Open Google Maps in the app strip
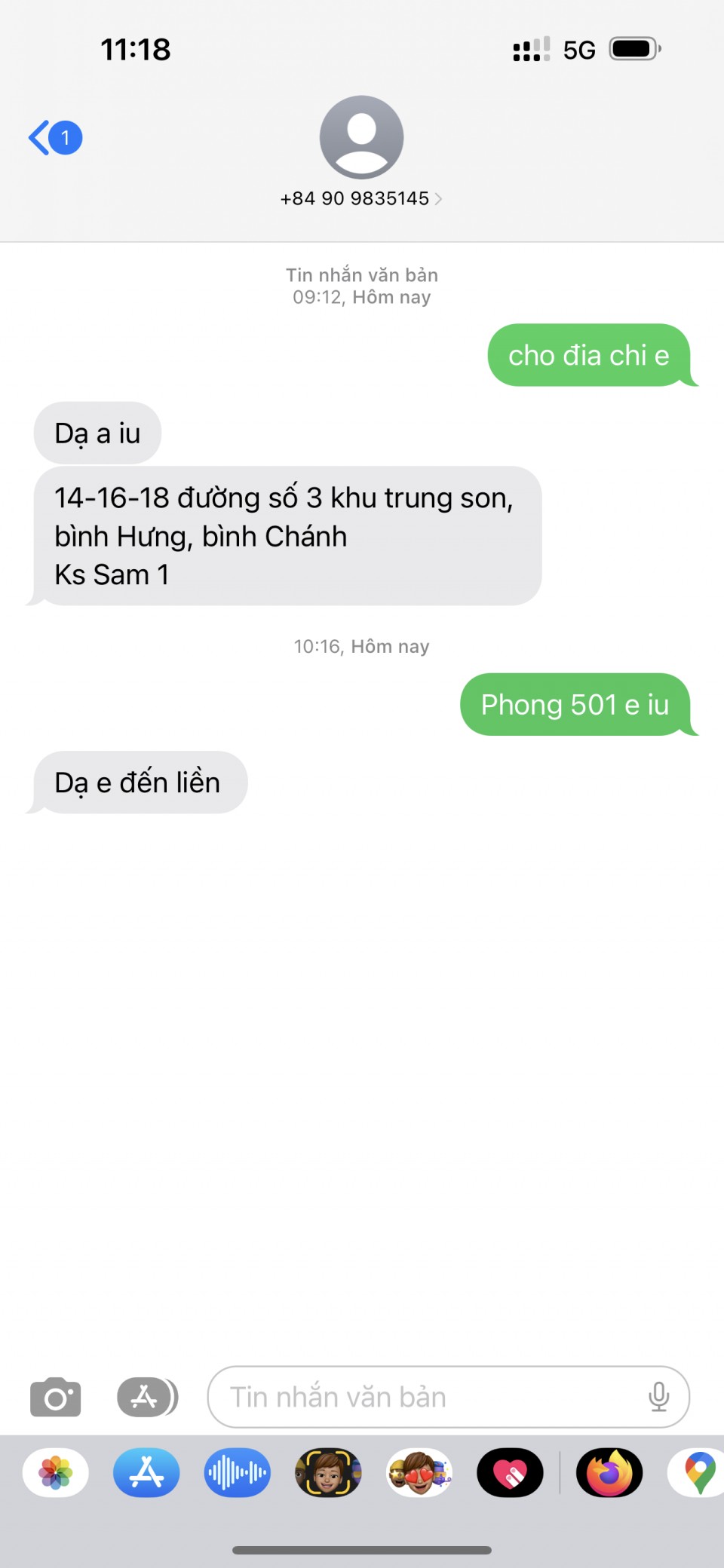 pyautogui.click(x=698, y=1472)
